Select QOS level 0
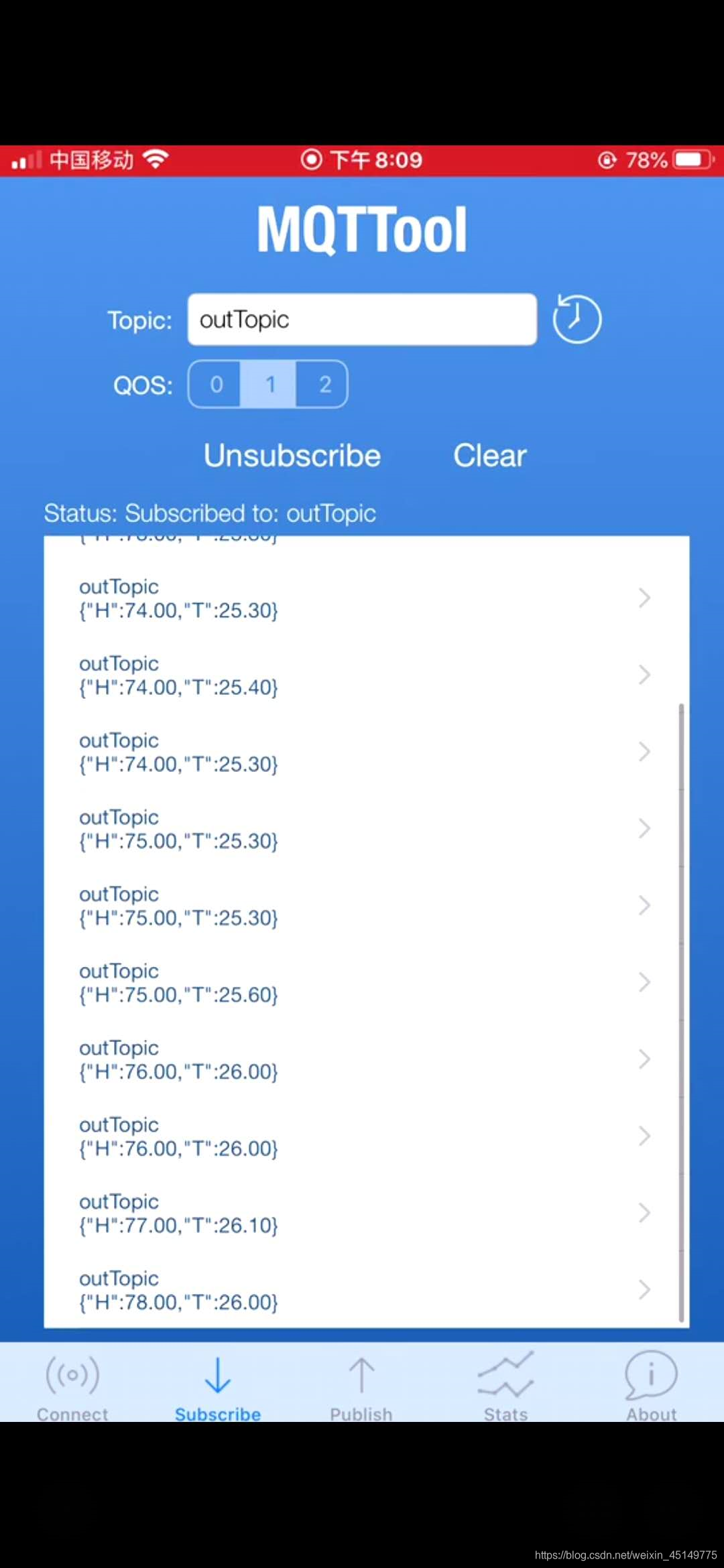 pos(216,384)
